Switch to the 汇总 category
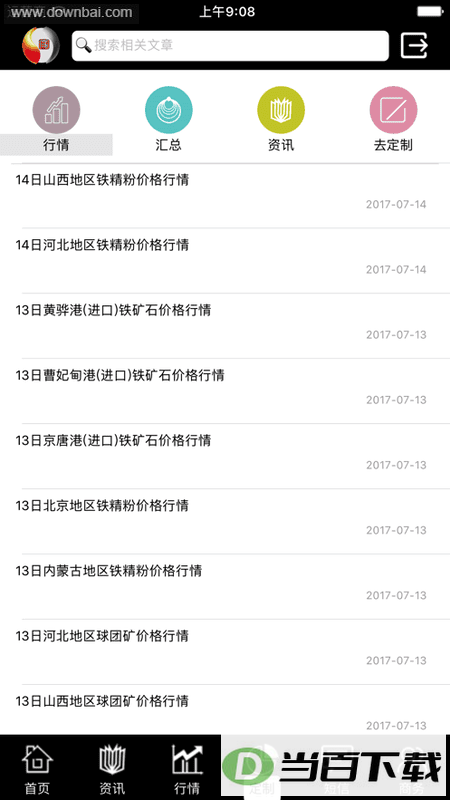Viewport: 450px width, 800px height. tap(168, 120)
